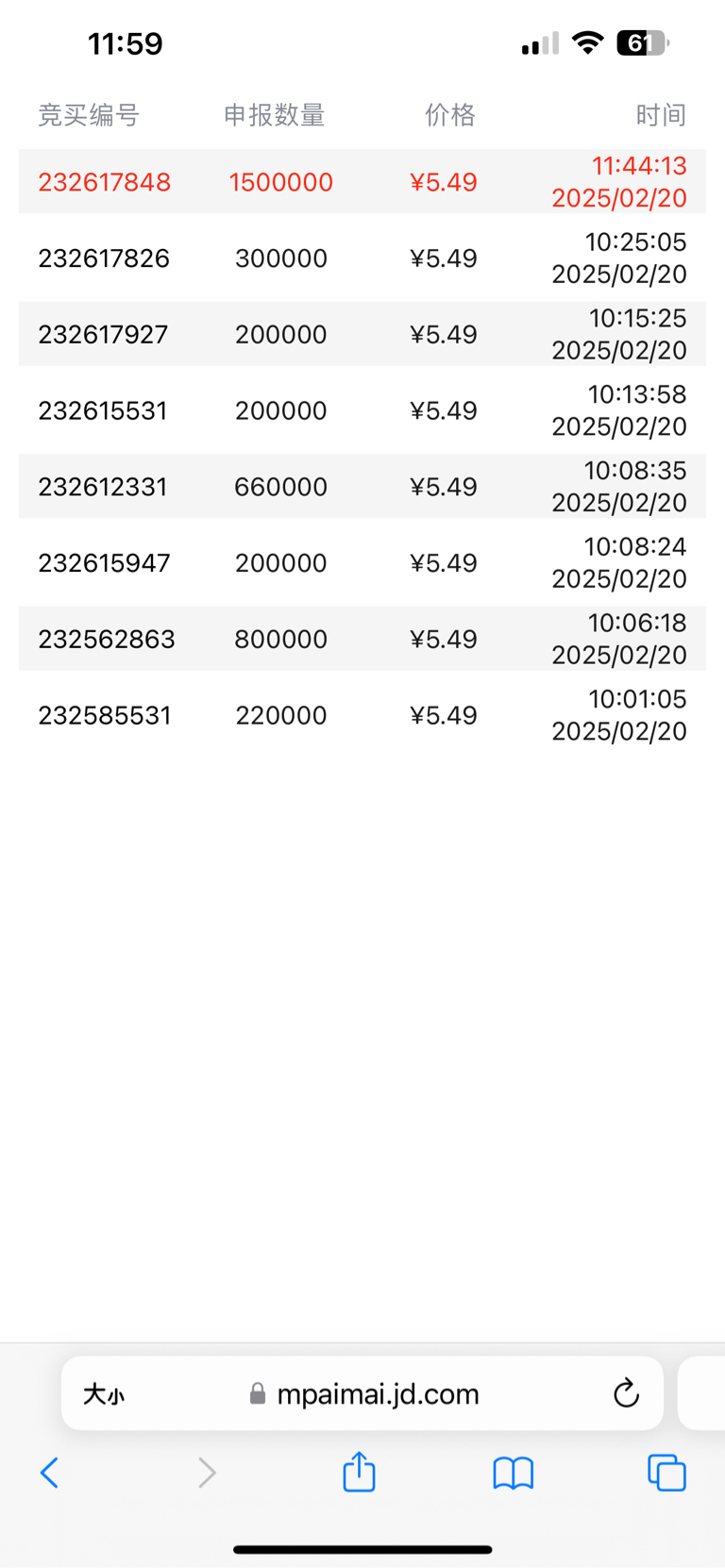The height and width of the screenshot is (1568, 725).
Task: Tap the mpaimai.jd.com address bar
Action: pyautogui.click(x=376, y=1394)
